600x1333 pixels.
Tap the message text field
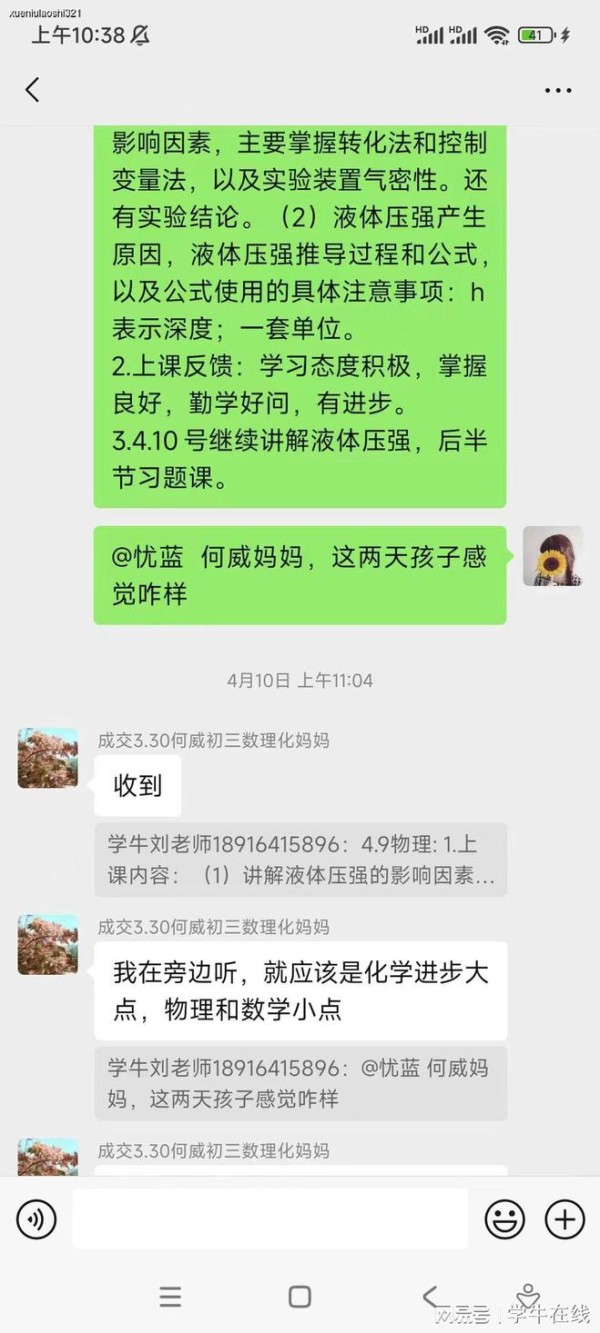click(x=270, y=1219)
